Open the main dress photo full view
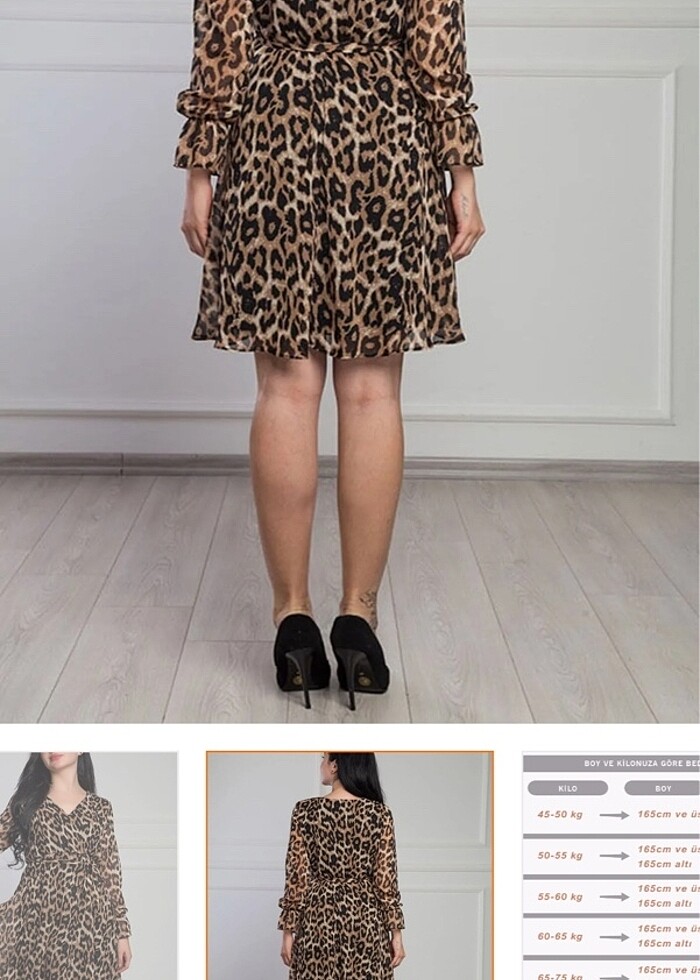This screenshot has width=700, height=980. coord(349,360)
